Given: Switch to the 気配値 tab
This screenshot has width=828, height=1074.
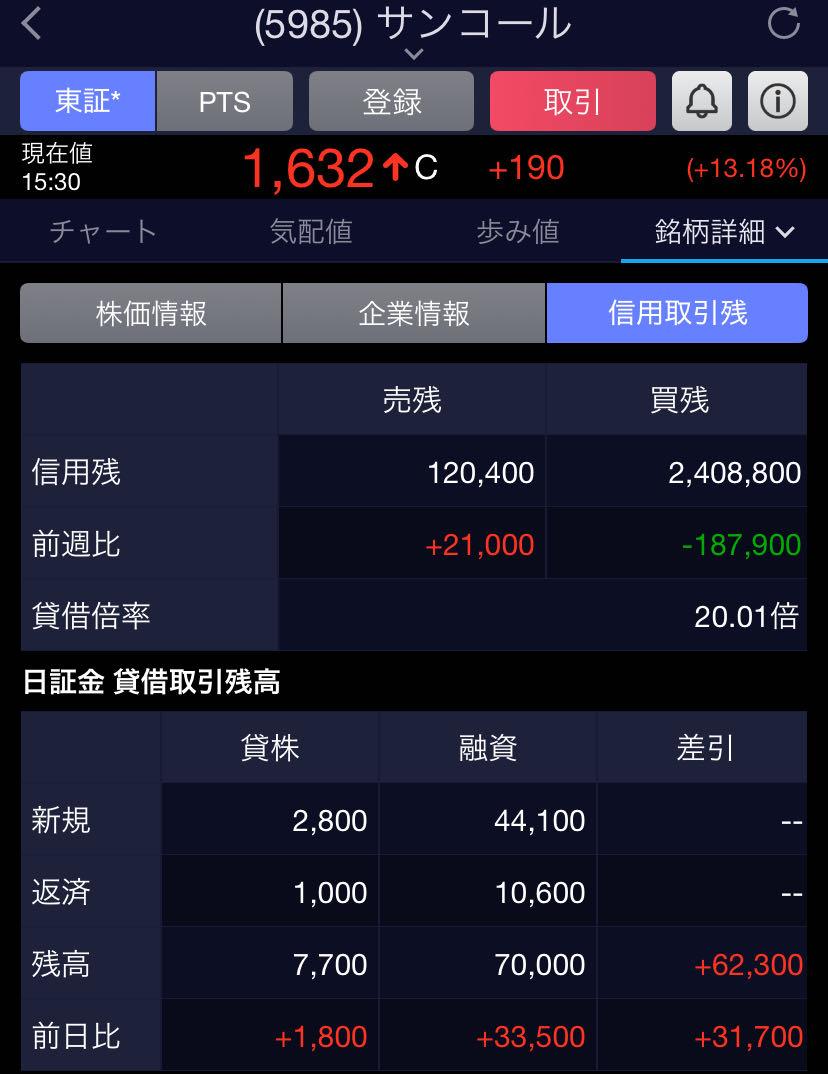Looking at the screenshot, I should (311, 232).
